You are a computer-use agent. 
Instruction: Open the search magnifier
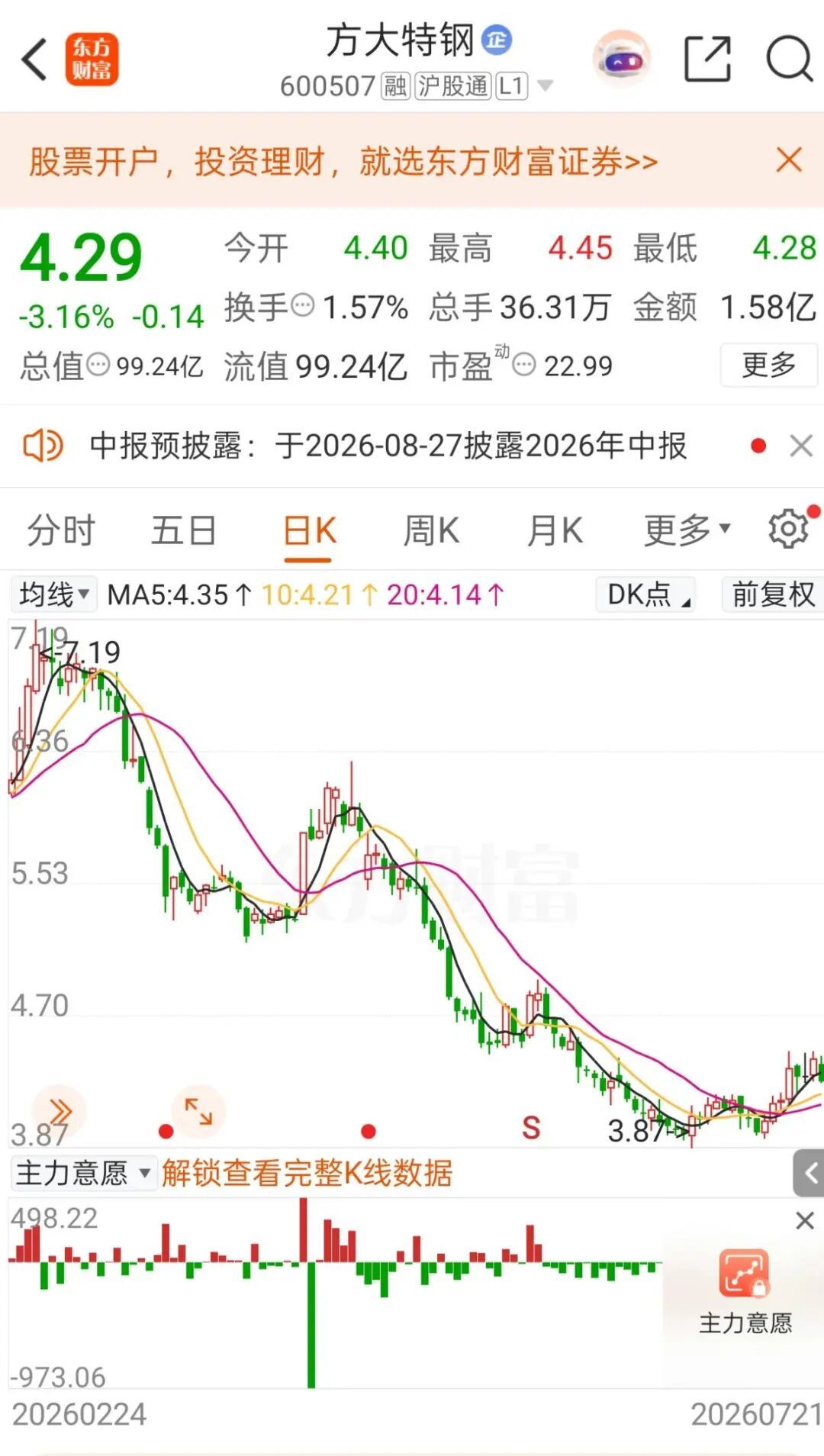[789, 59]
